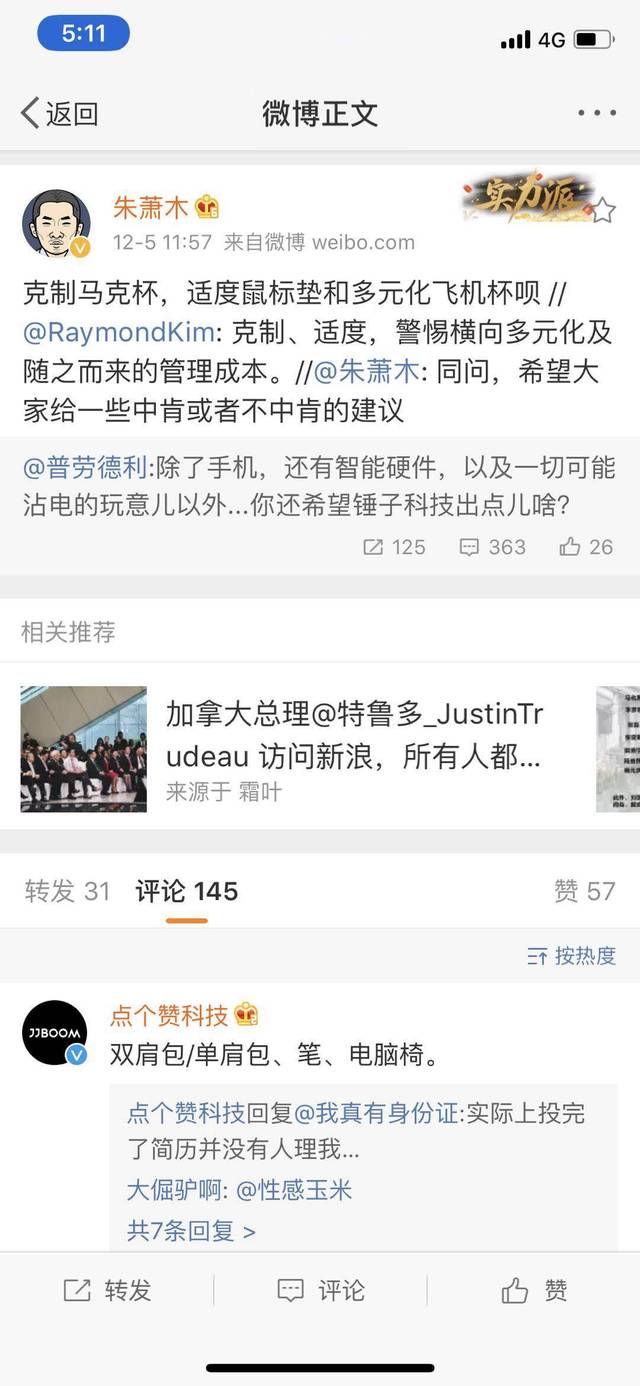Open the @普劳德利 mention link
The image size is (640, 1386).
[x=84, y=467]
